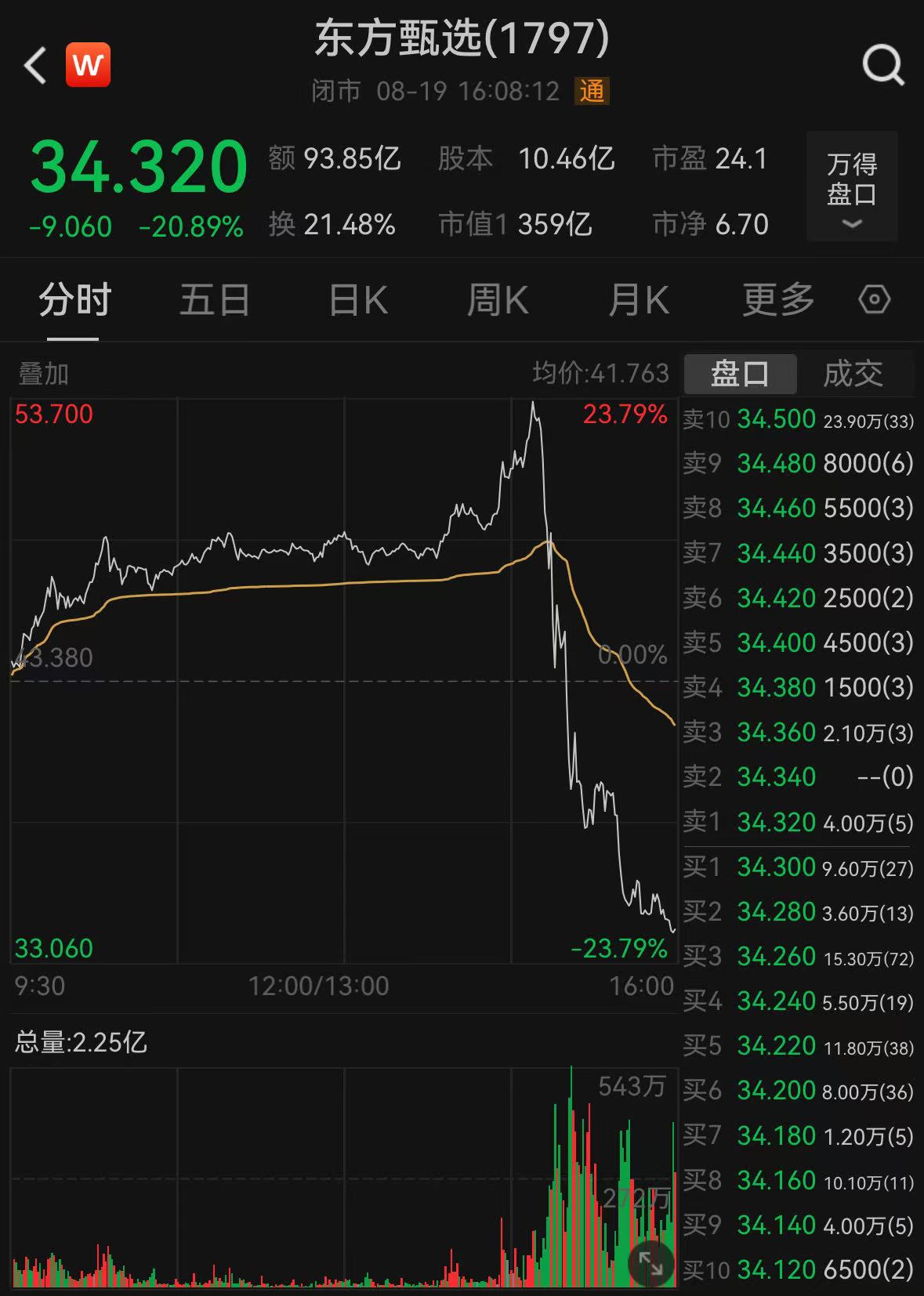
Task: Show the 盘口 order book panel
Action: coord(740,374)
